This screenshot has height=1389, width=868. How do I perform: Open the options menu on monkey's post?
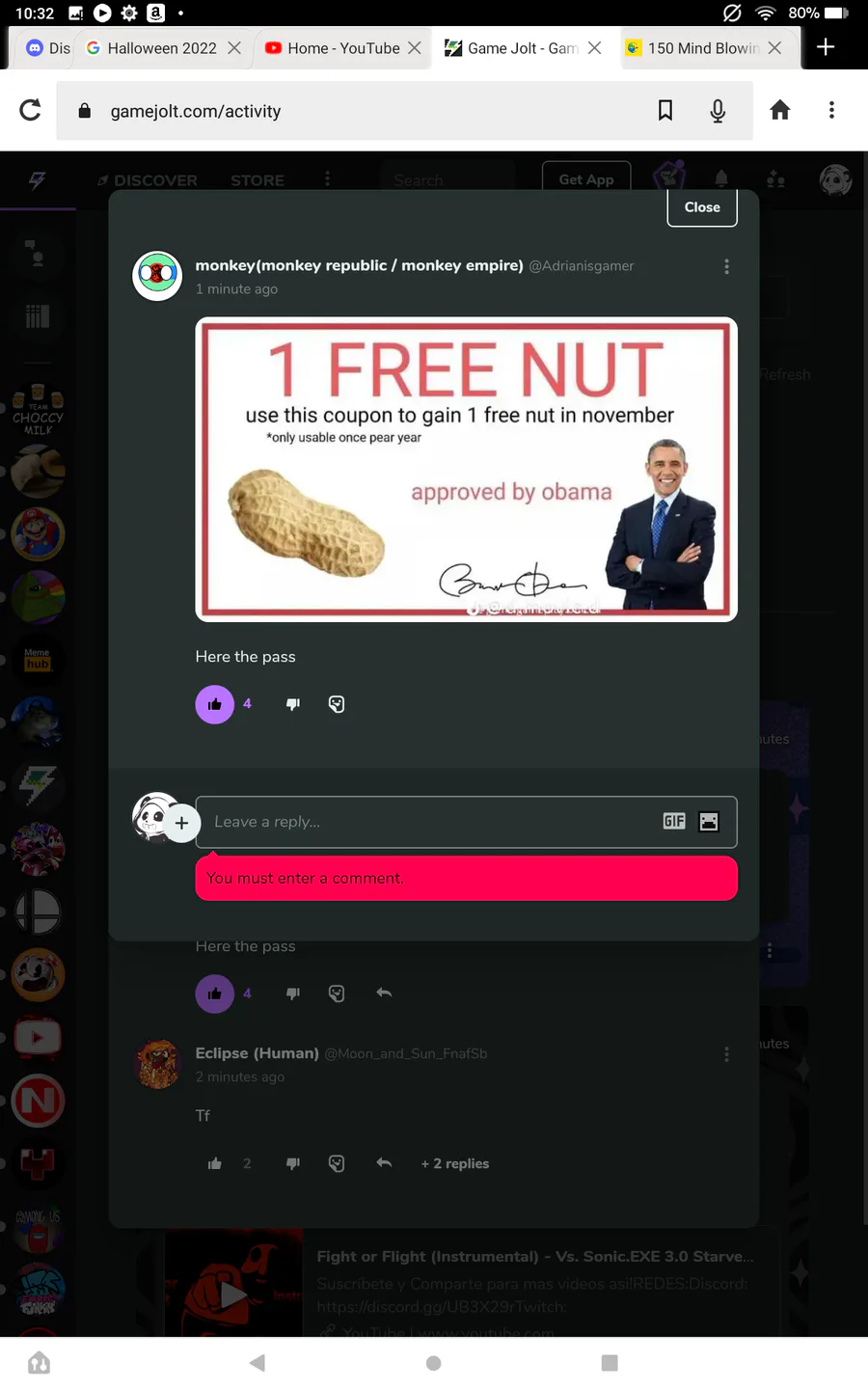click(726, 266)
